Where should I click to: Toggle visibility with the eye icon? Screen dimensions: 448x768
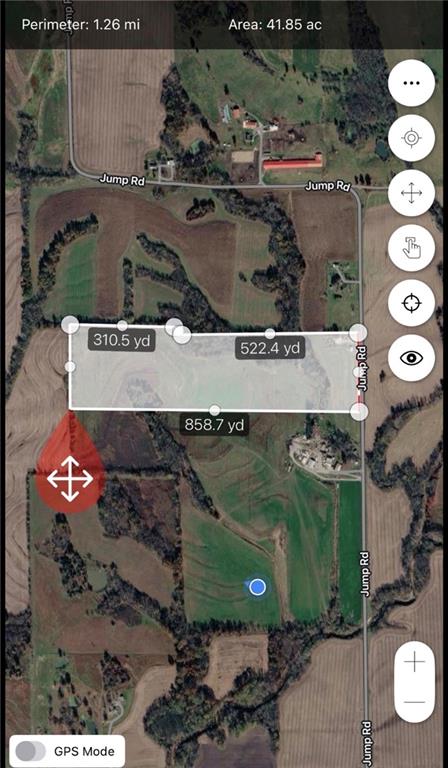[411, 358]
